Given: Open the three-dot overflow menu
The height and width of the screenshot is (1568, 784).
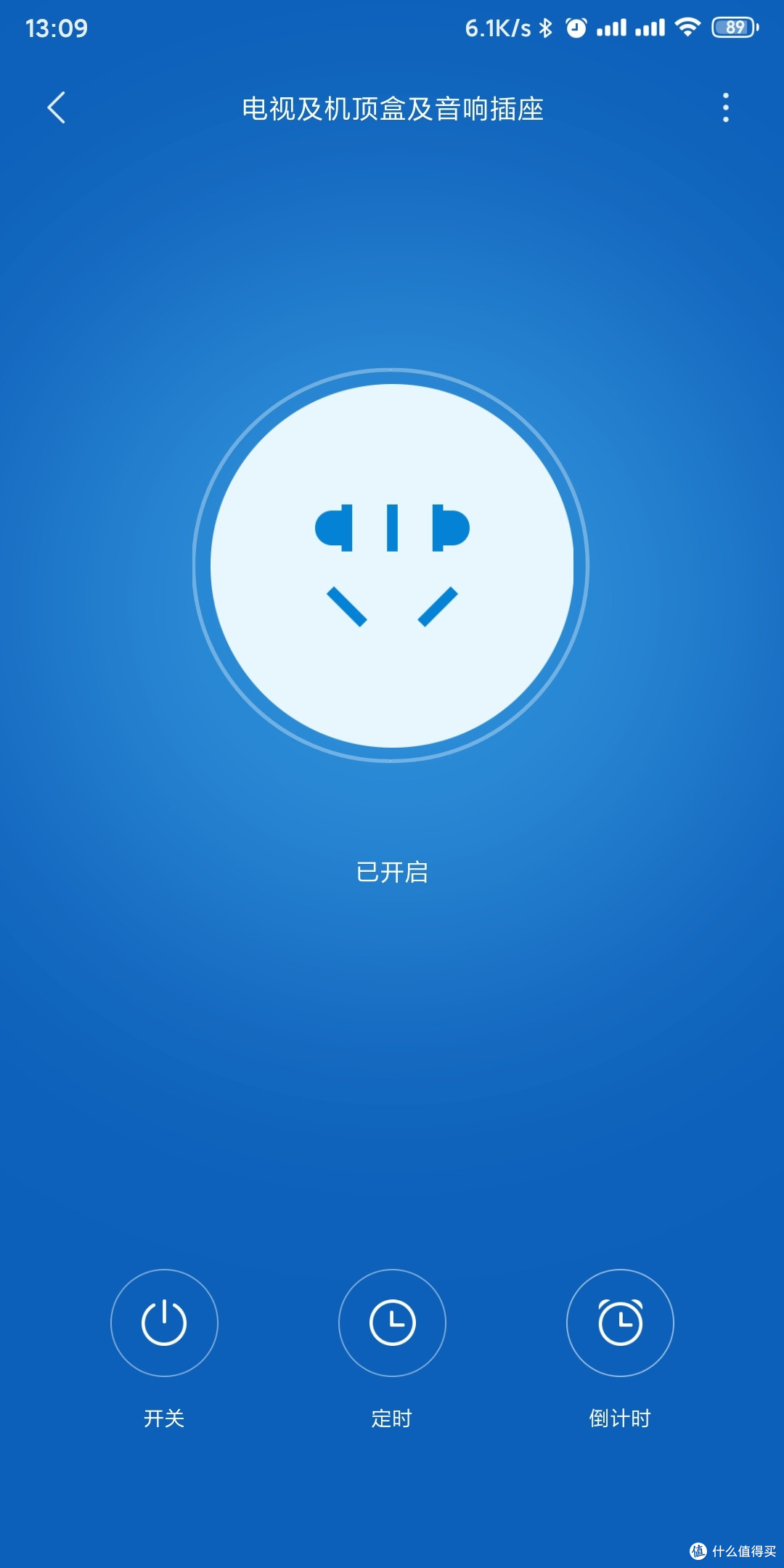Looking at the screenshot, I should (725, 107).
